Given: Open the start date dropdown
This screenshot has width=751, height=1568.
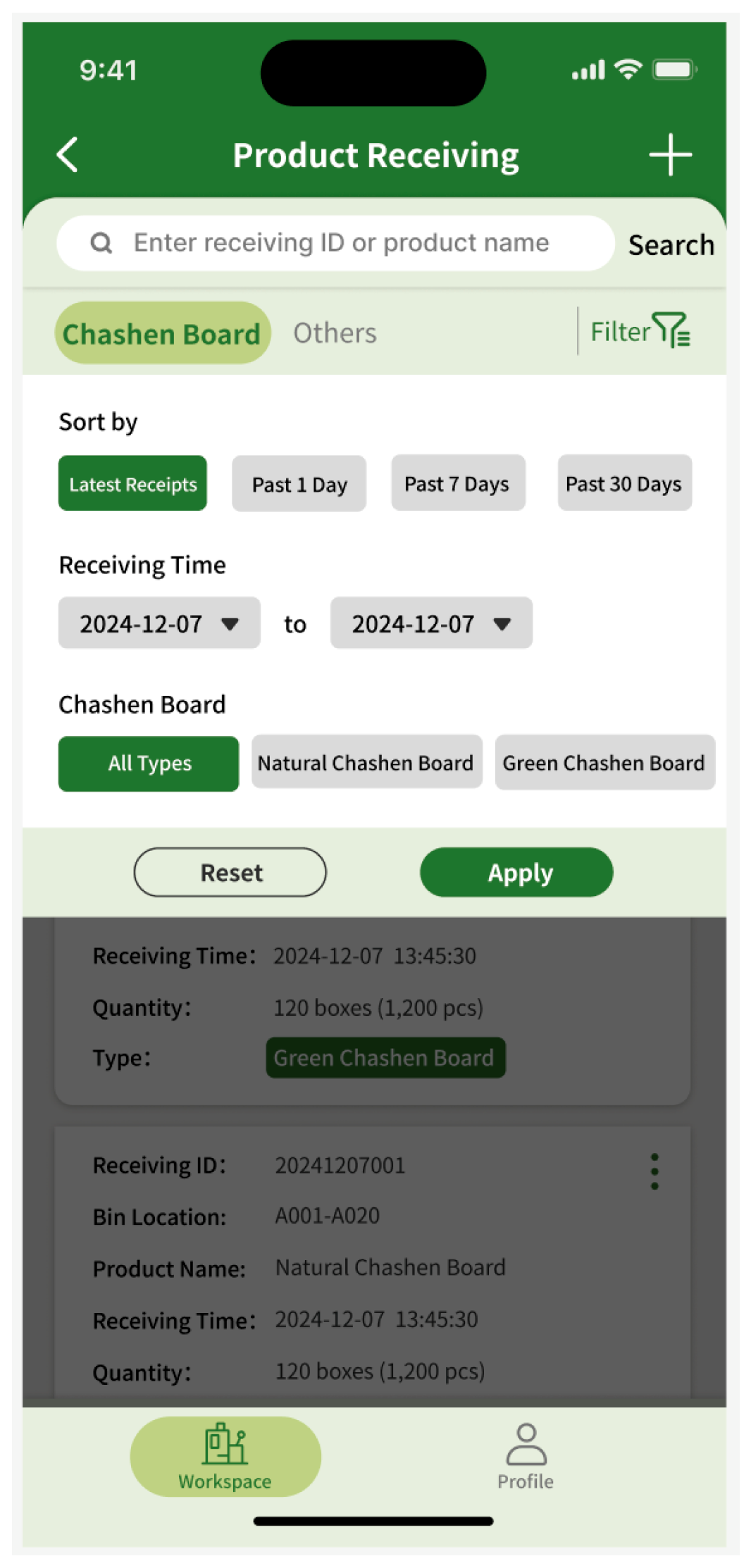Looking at the screenshot, I should tap(159, 623).
